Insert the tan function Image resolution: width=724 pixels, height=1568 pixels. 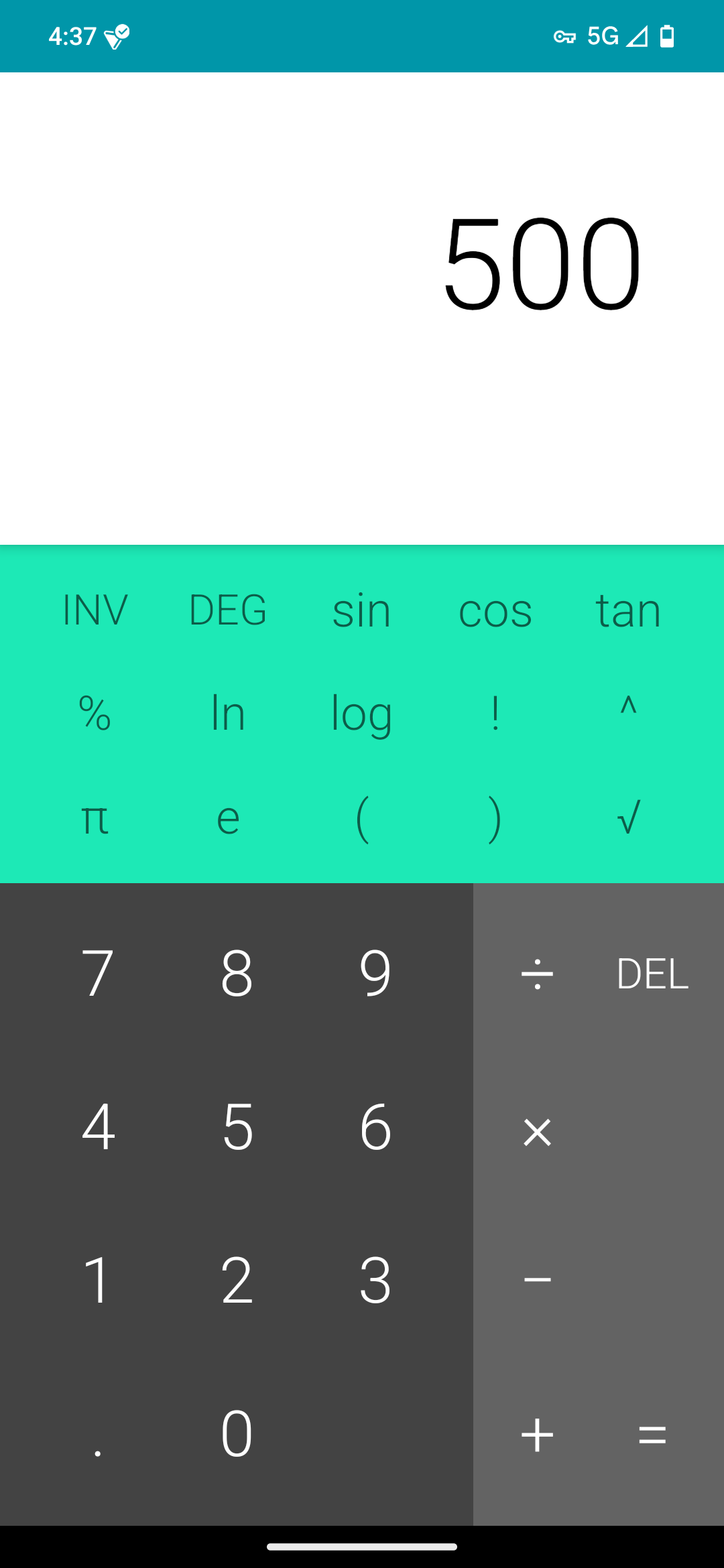click(628, 610)
